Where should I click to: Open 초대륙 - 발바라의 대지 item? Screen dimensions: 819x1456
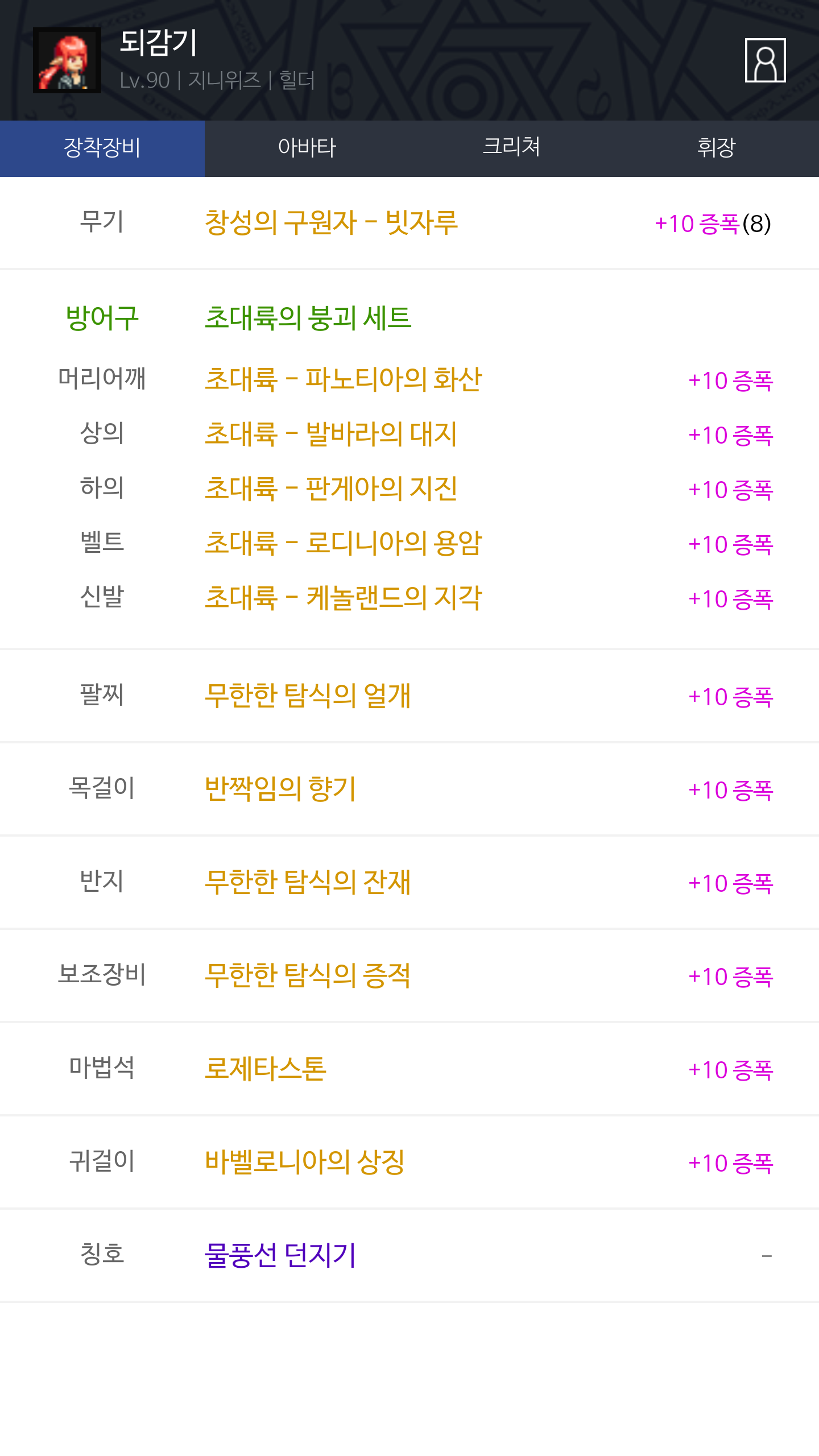(330, 434)
